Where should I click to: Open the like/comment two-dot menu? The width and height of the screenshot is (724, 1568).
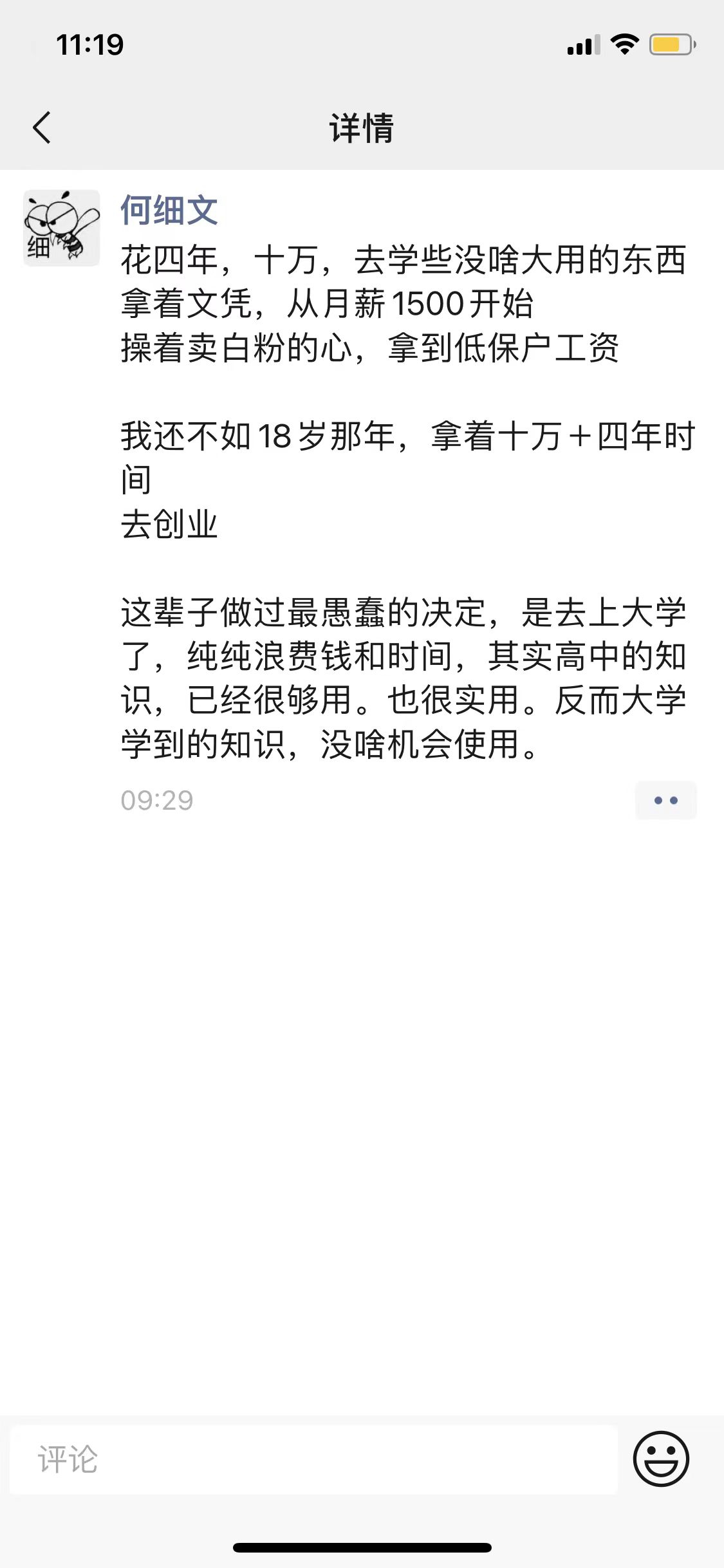pyautogui.click(x=665, y=800)
